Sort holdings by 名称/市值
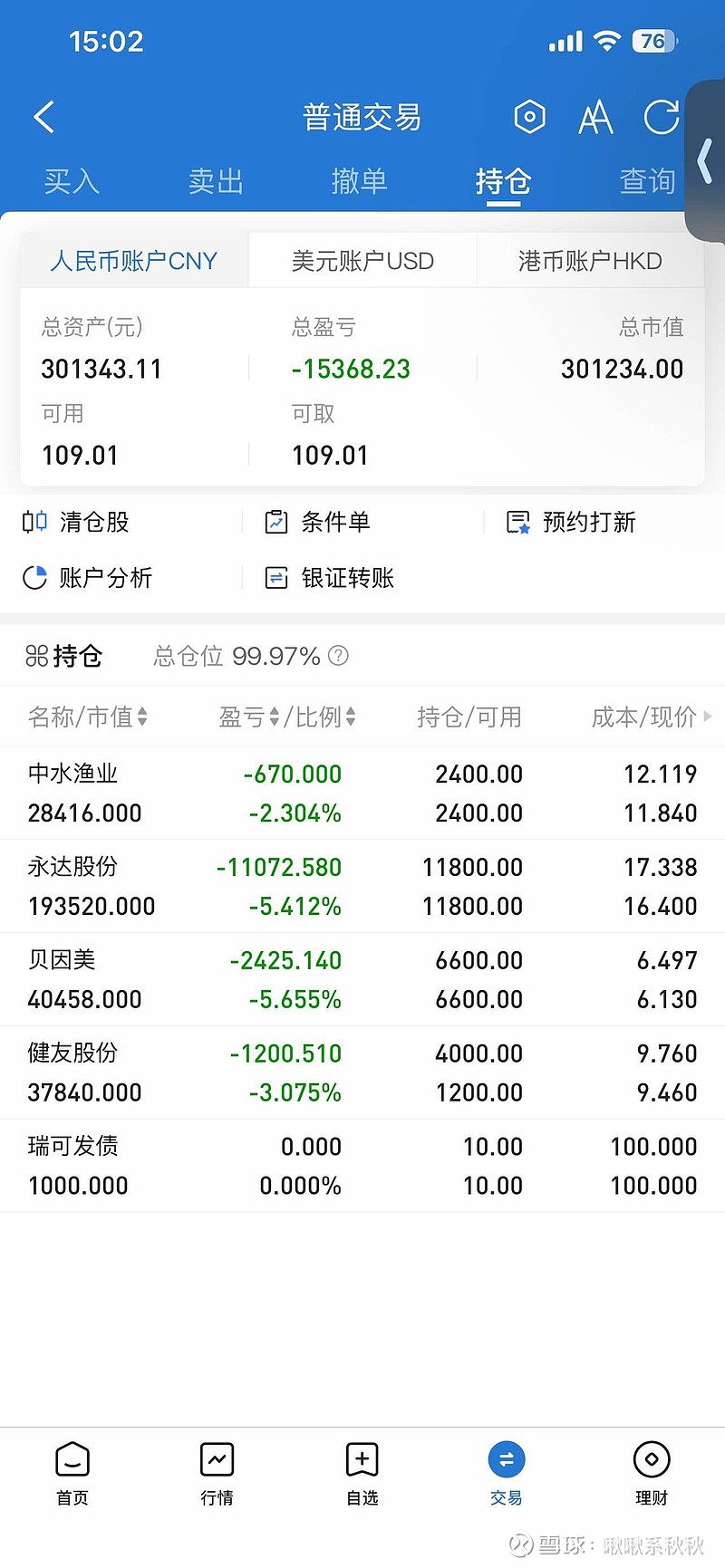725x1568 pixels. click(88, 717)
